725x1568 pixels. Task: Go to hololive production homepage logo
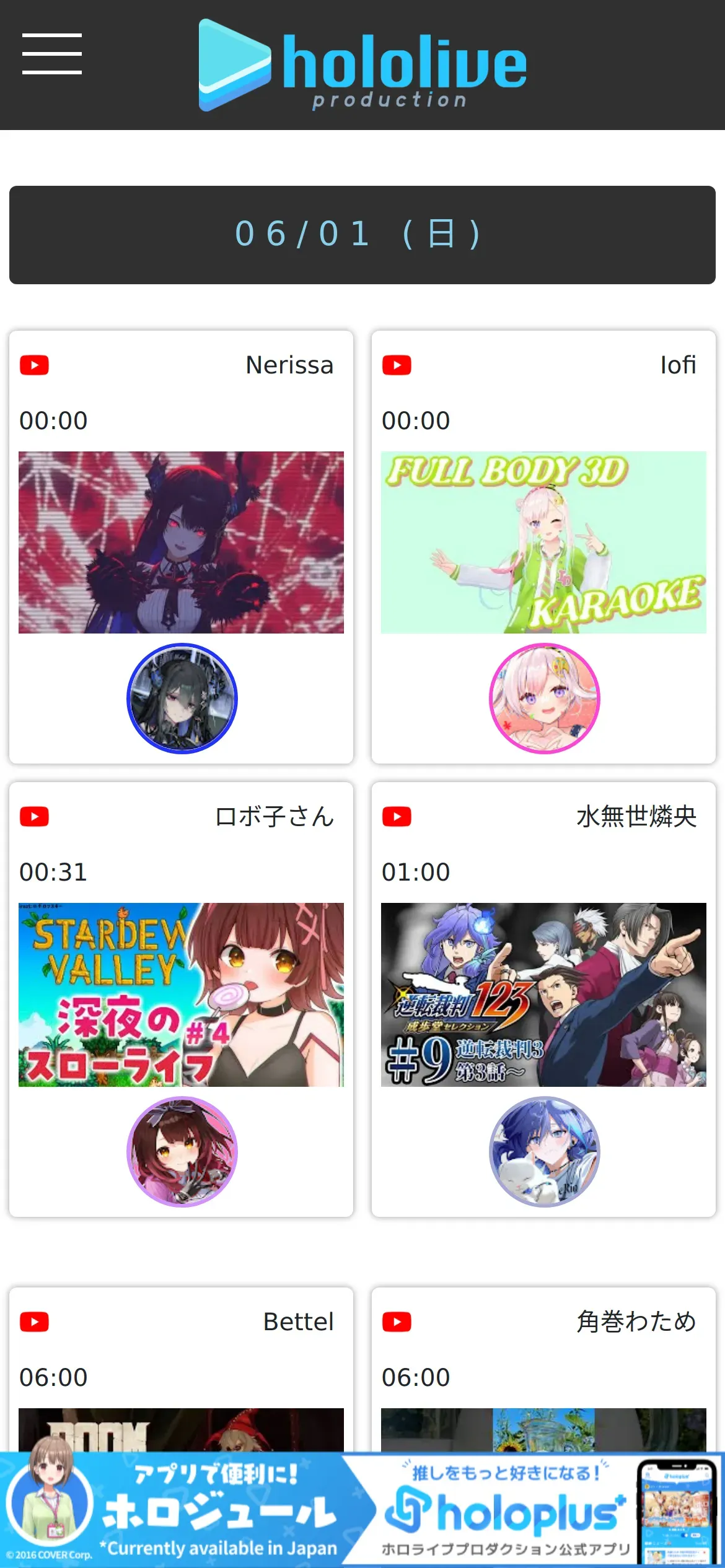(x=362, y=65)
